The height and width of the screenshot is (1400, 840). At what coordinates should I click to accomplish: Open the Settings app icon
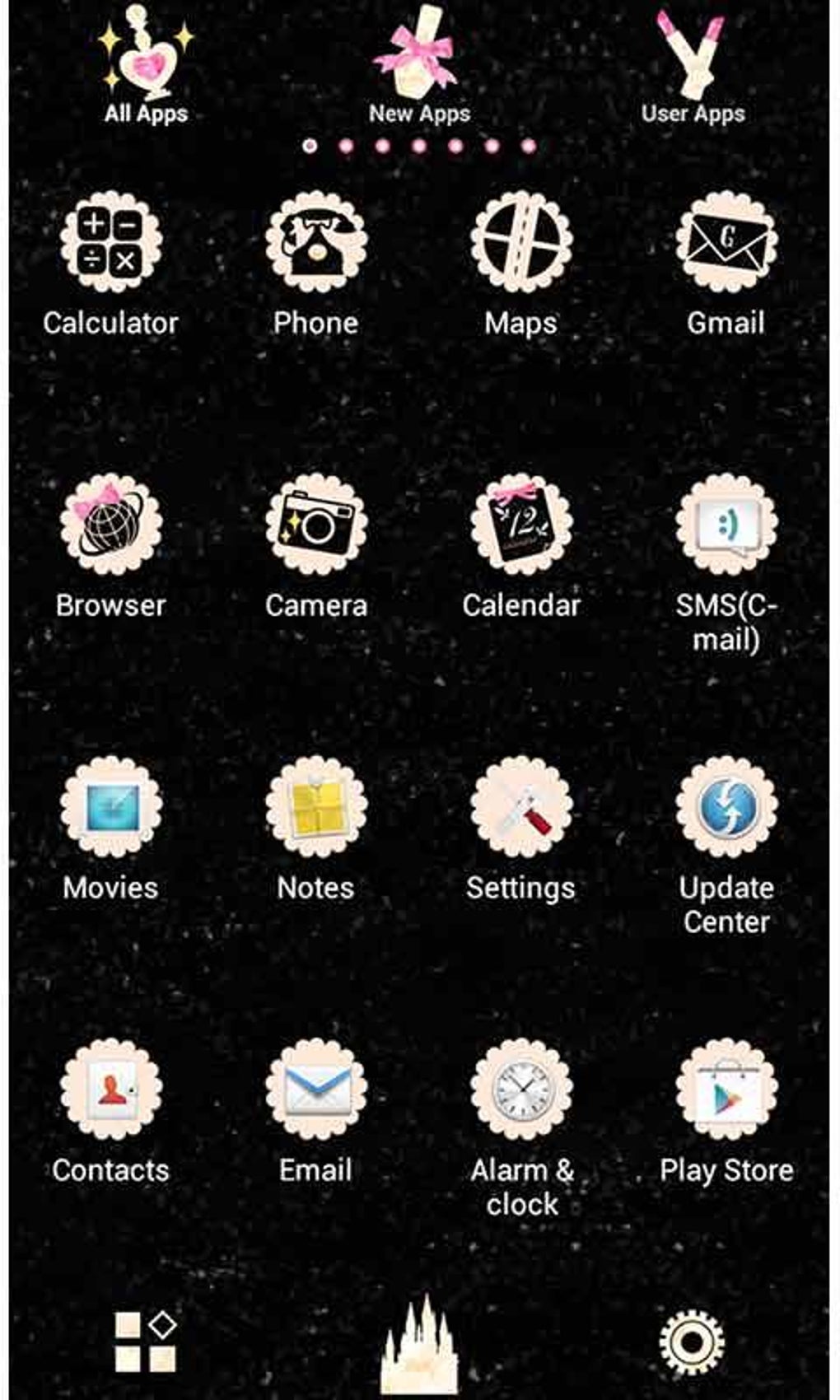click(x=520, y=807)
